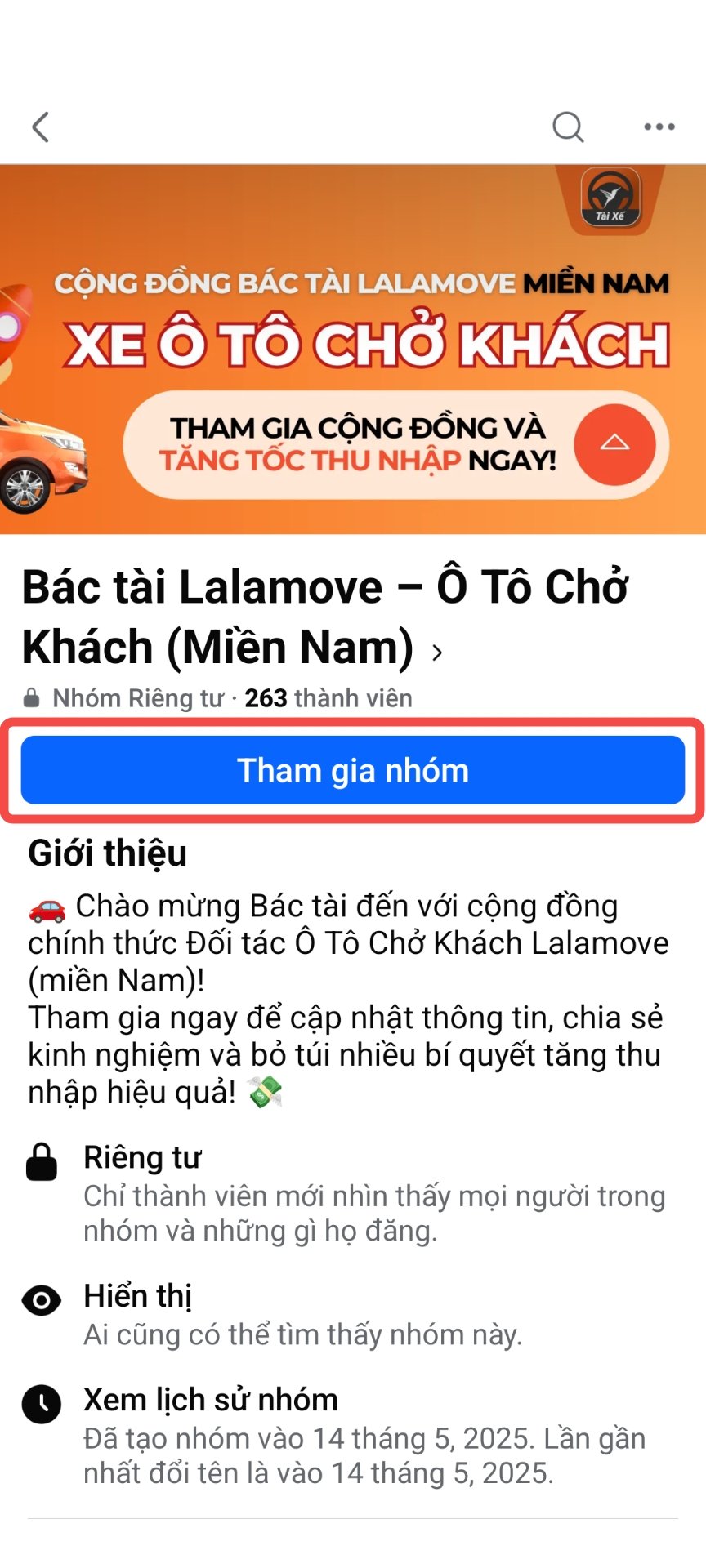Go back using the top-left arrow
The image size is (706, 1568).
pos(41,127)
